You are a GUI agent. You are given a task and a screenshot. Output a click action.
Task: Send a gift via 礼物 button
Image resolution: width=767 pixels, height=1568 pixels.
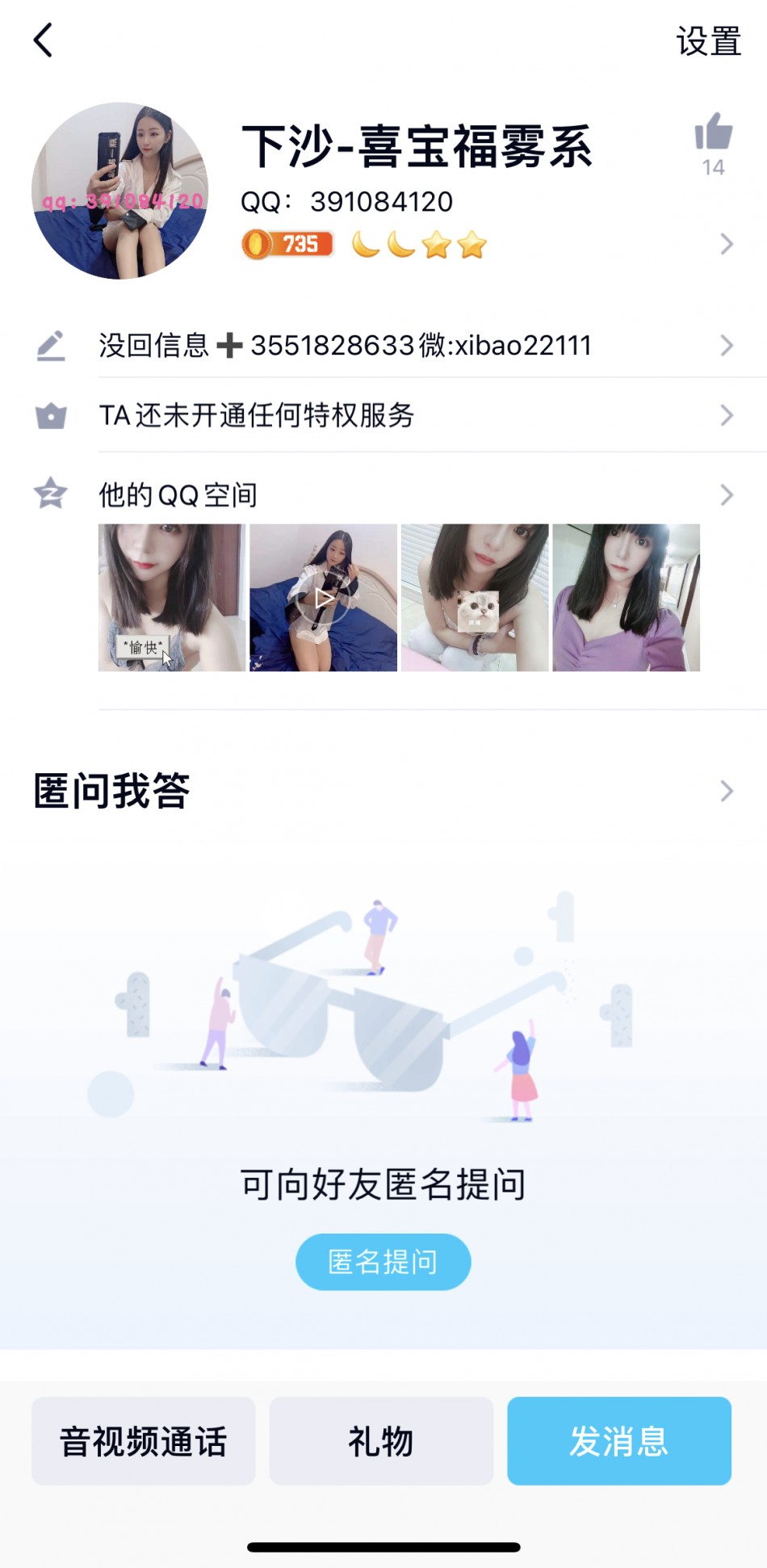point(381,1441)
